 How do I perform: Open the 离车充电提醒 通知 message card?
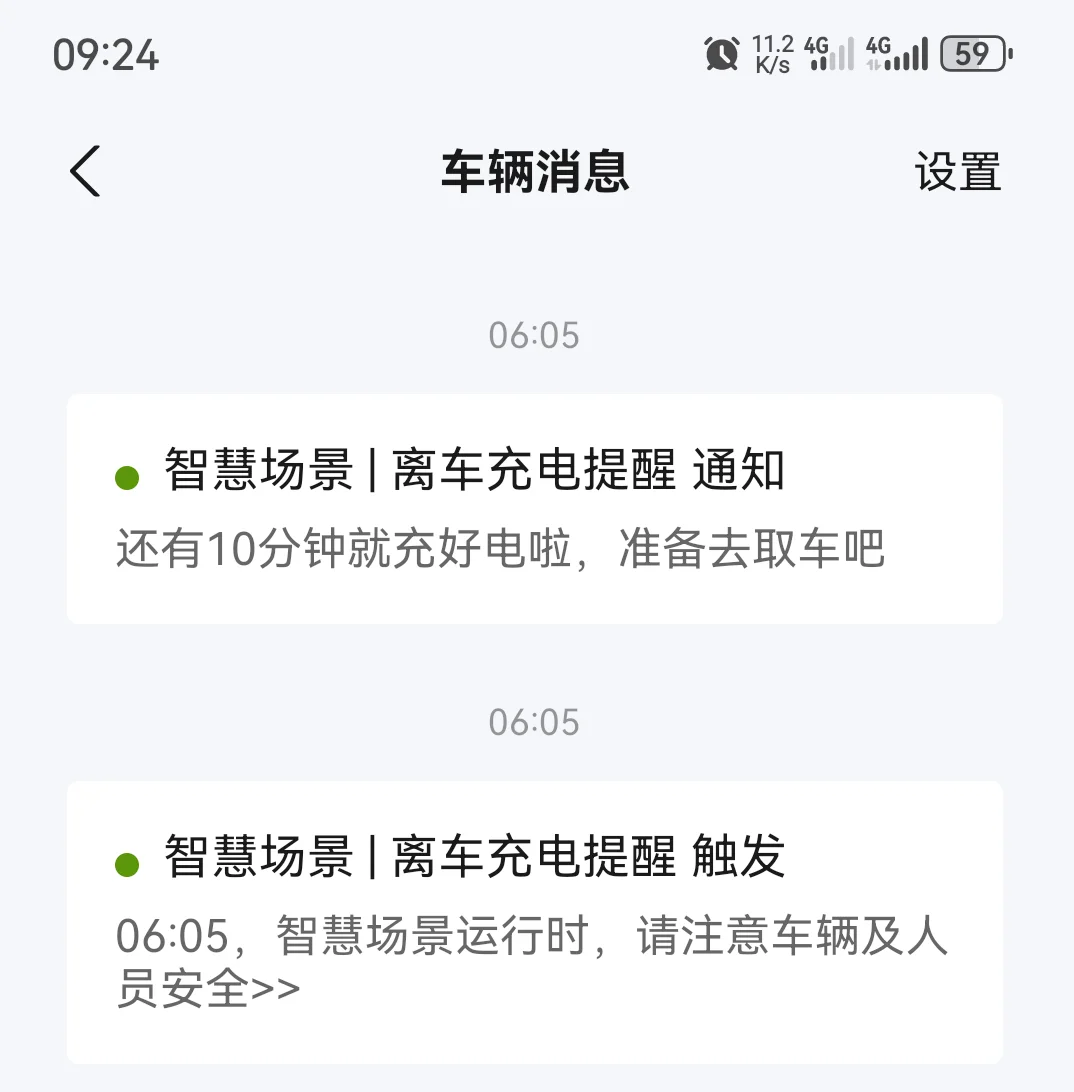[x=534, y=509]
